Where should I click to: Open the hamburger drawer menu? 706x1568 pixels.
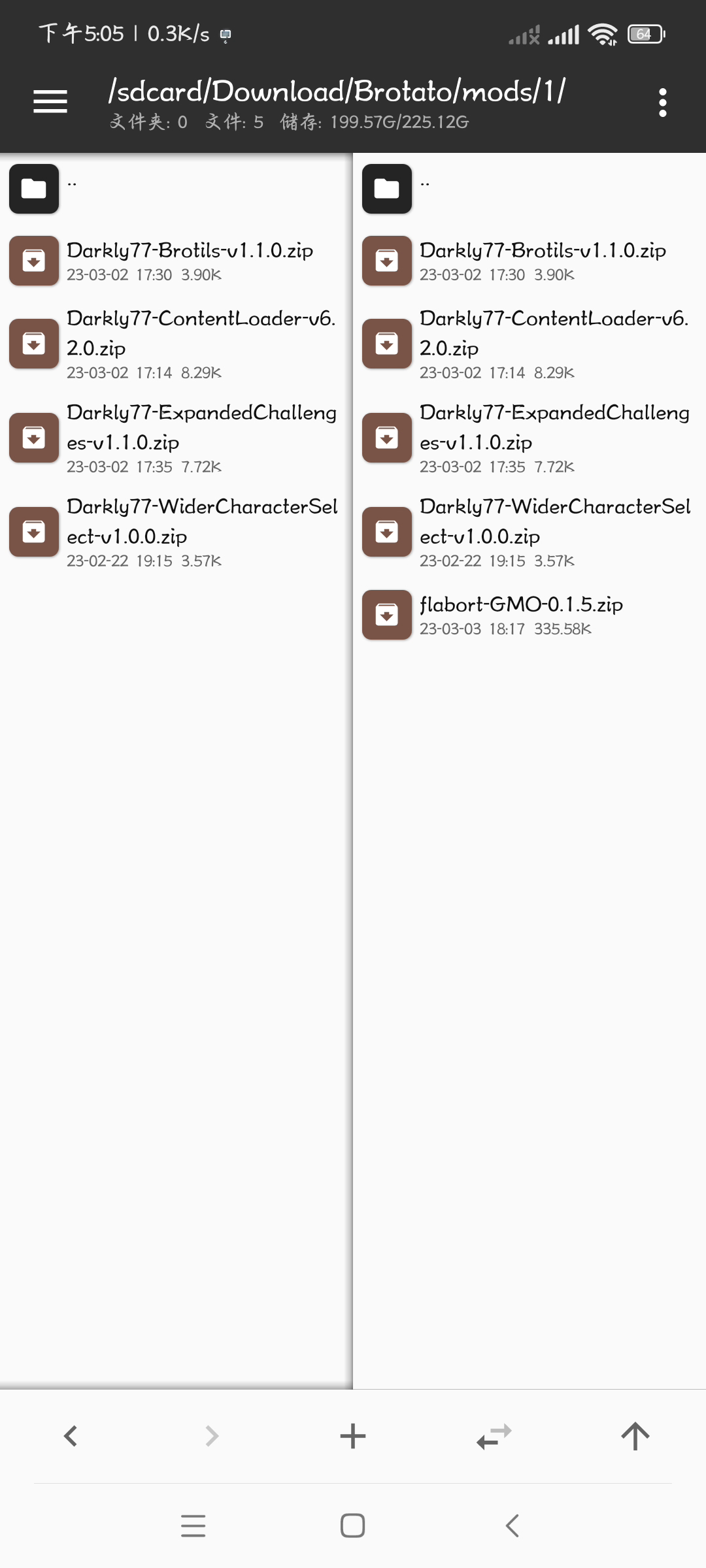coord(50,102)
